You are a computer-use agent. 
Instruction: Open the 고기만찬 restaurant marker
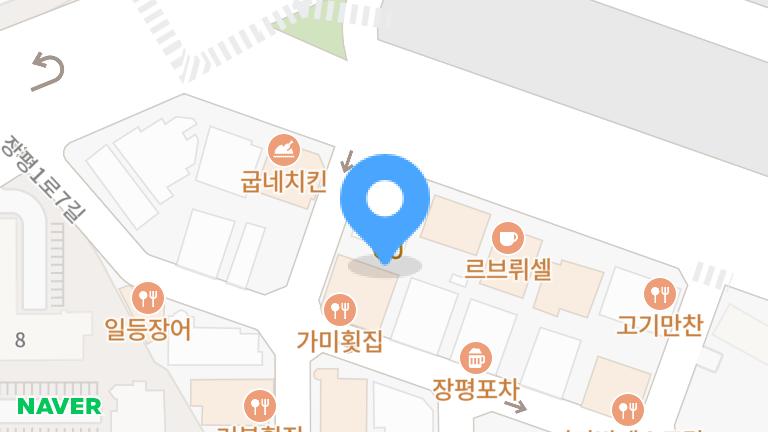click(660, 294)
